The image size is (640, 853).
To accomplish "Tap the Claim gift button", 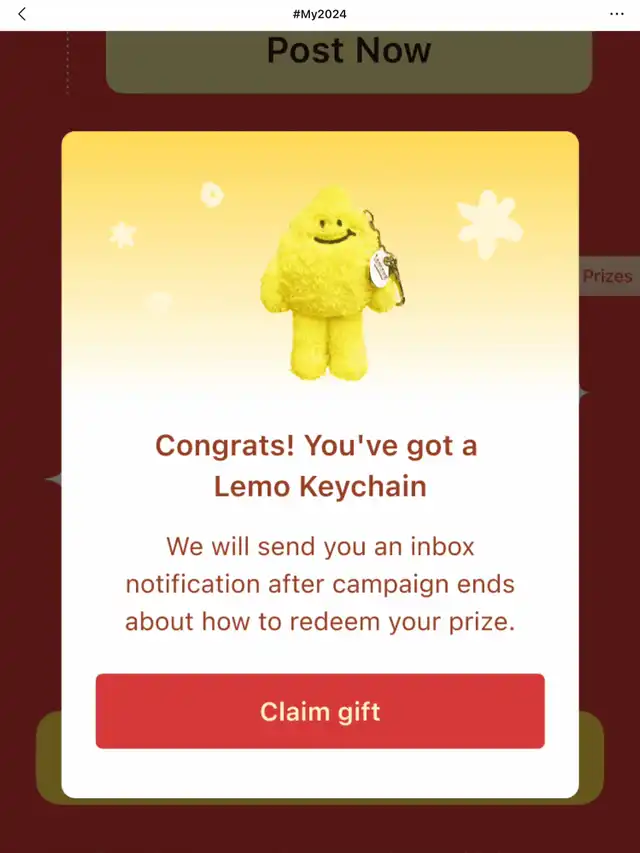I will coord(320,711).
